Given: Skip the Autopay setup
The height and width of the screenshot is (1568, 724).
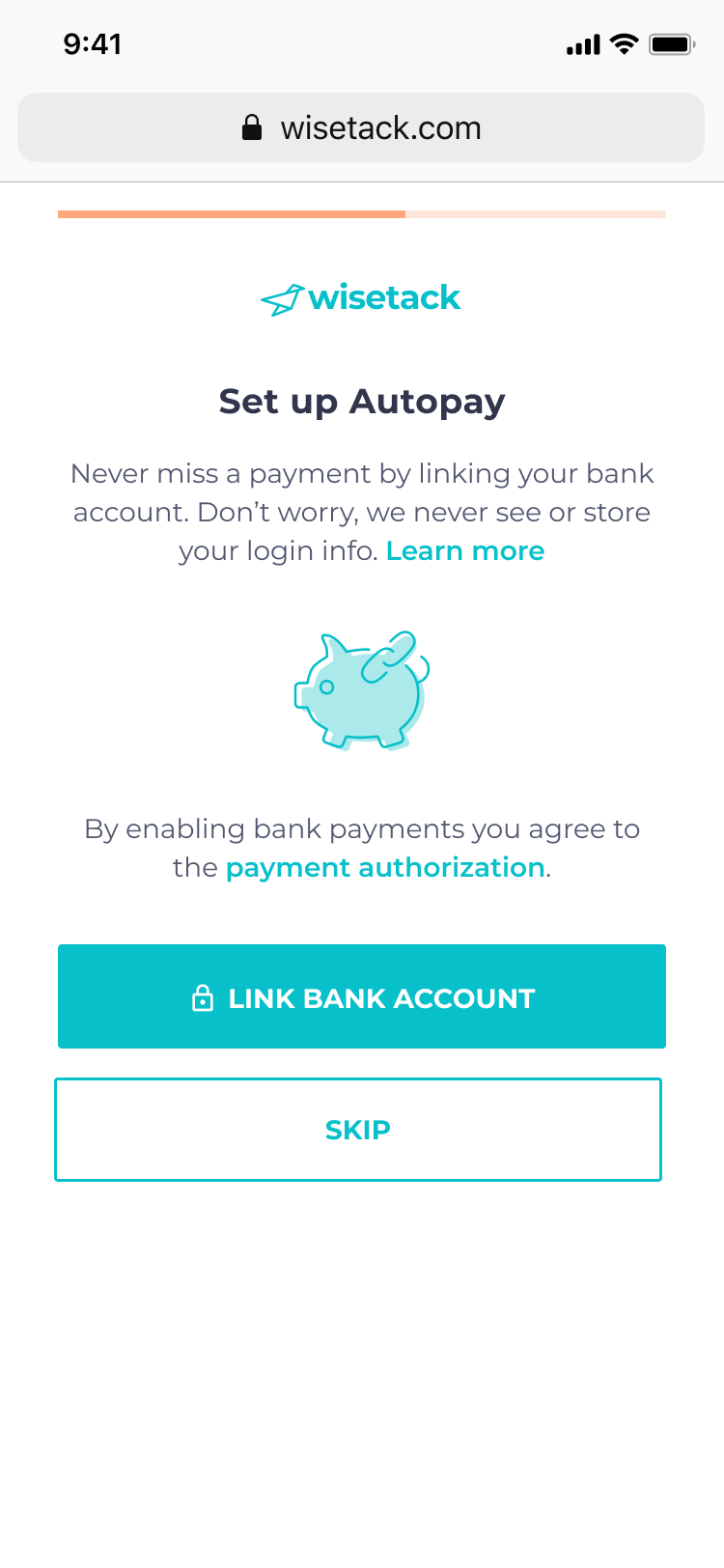Looking at the screenshot, I should point(358,1130).
